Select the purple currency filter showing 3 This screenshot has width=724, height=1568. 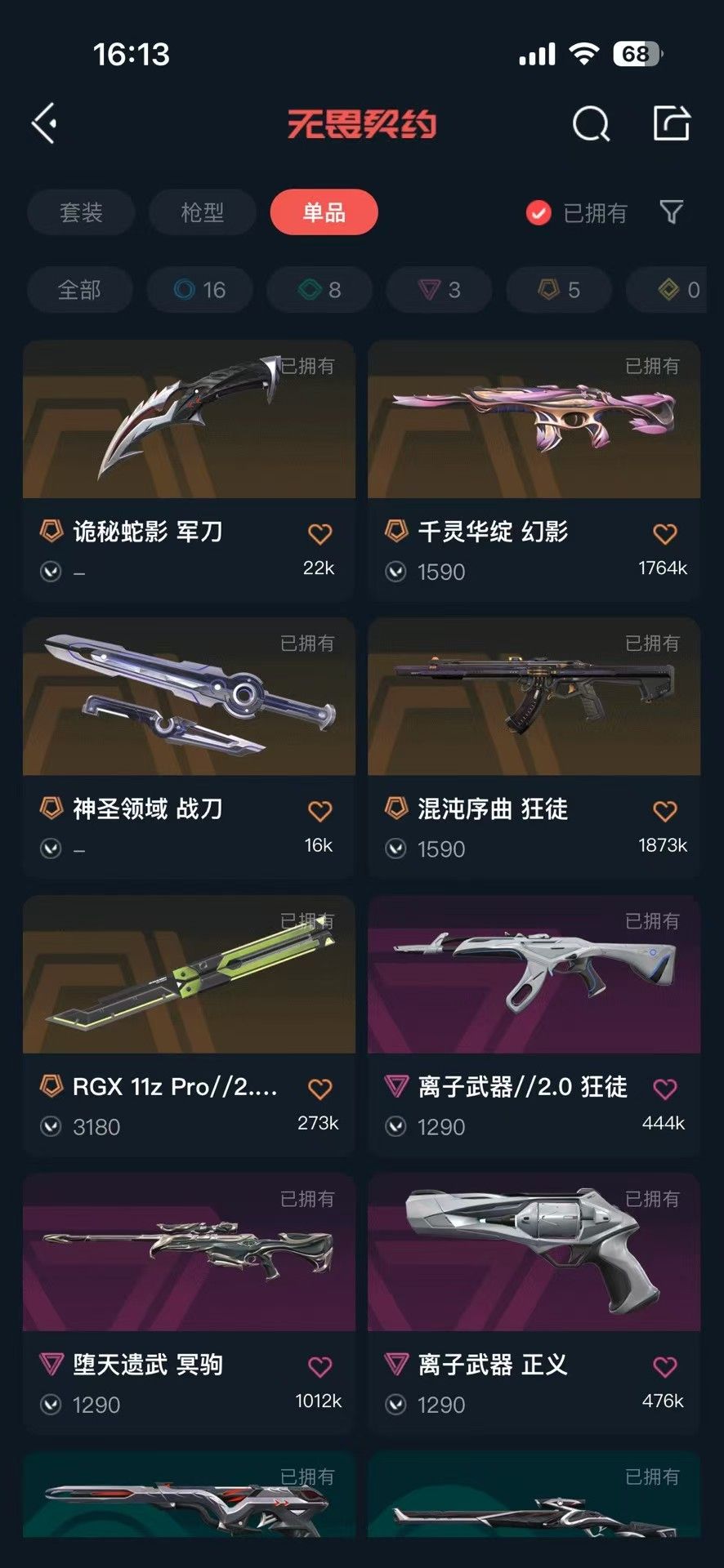click(x=439, y=290)
